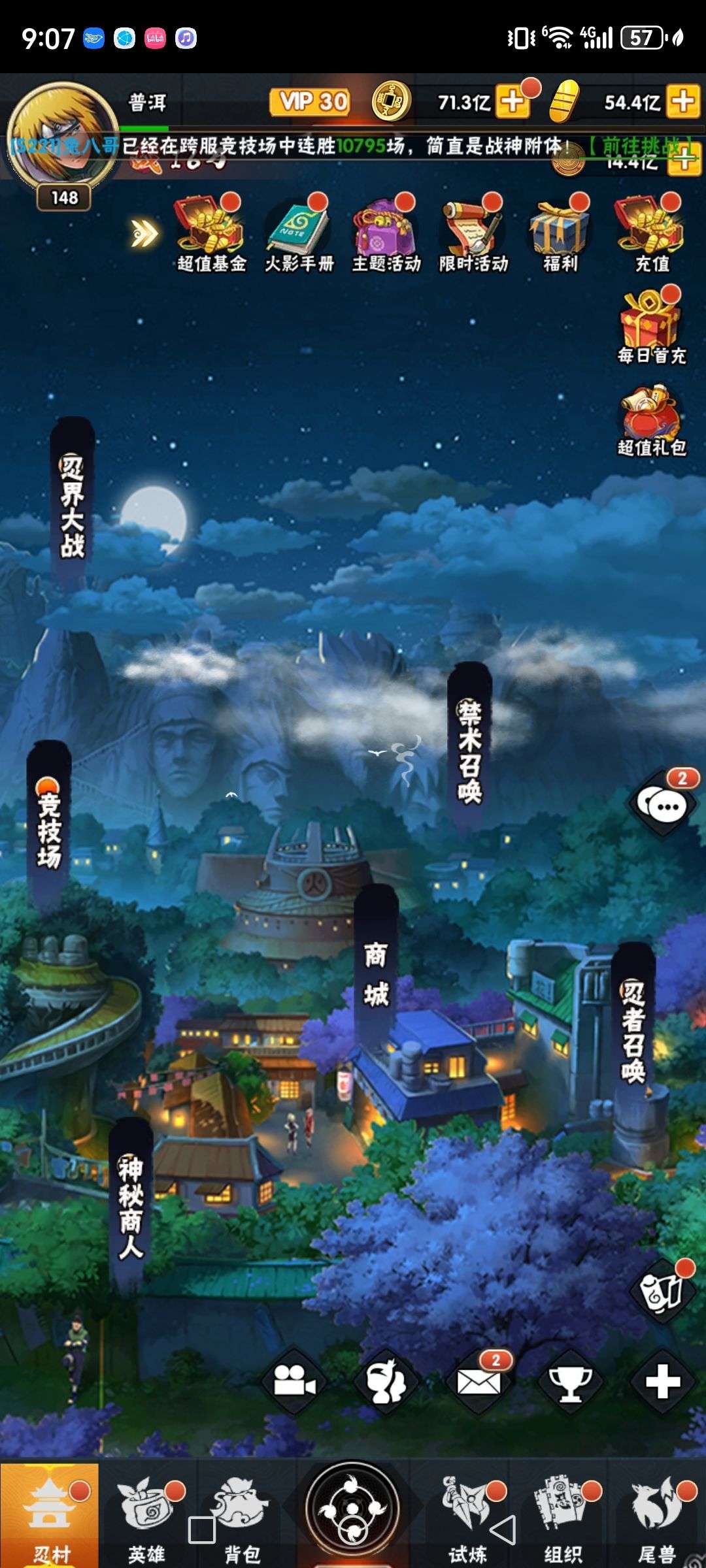The image size is (706, 1568).
Task: Open 禁术召唤 summon
Action: [469, 751]
